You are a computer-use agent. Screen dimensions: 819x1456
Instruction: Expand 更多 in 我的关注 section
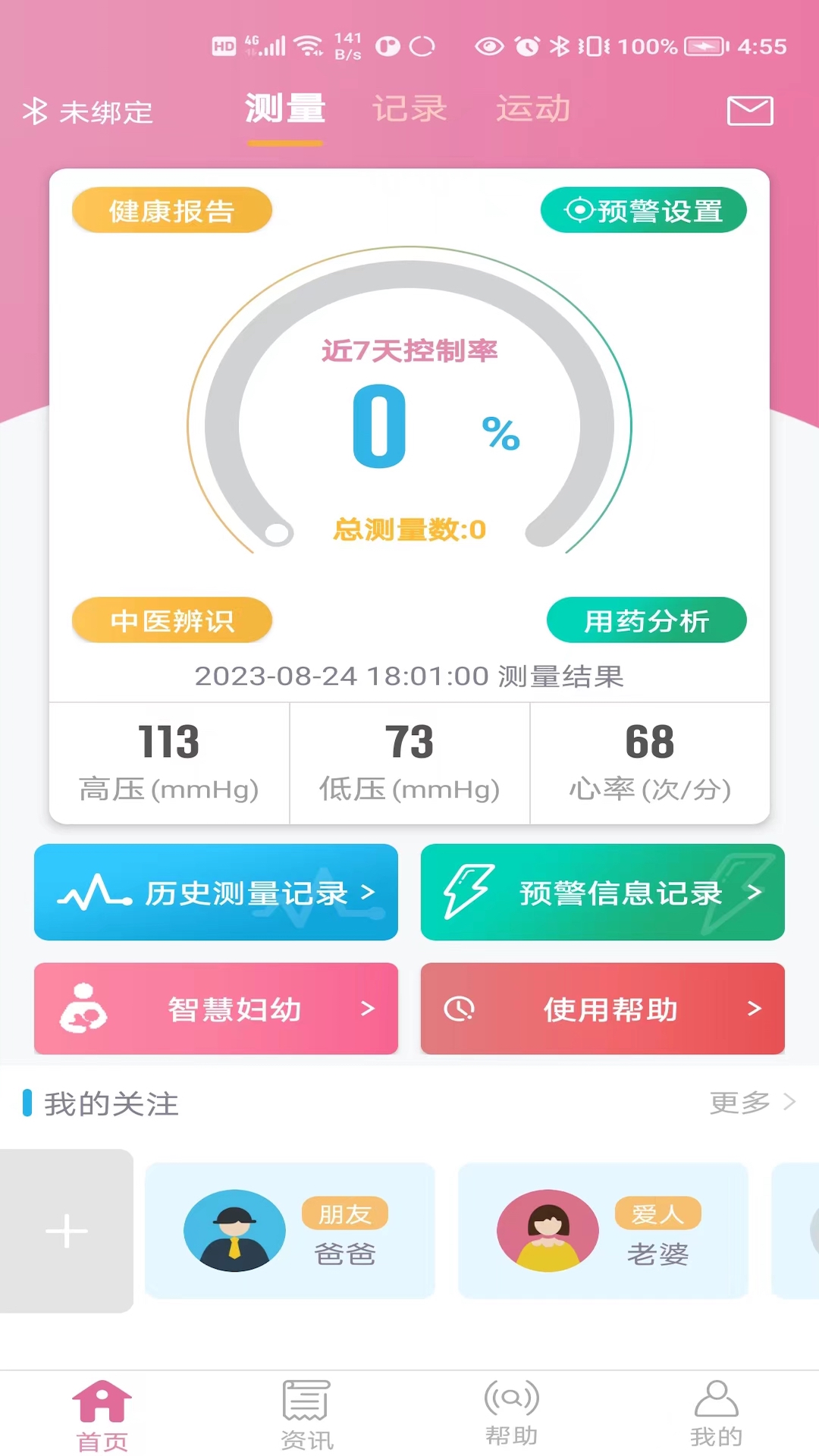pyautogui.click(x=752, y=1105)
